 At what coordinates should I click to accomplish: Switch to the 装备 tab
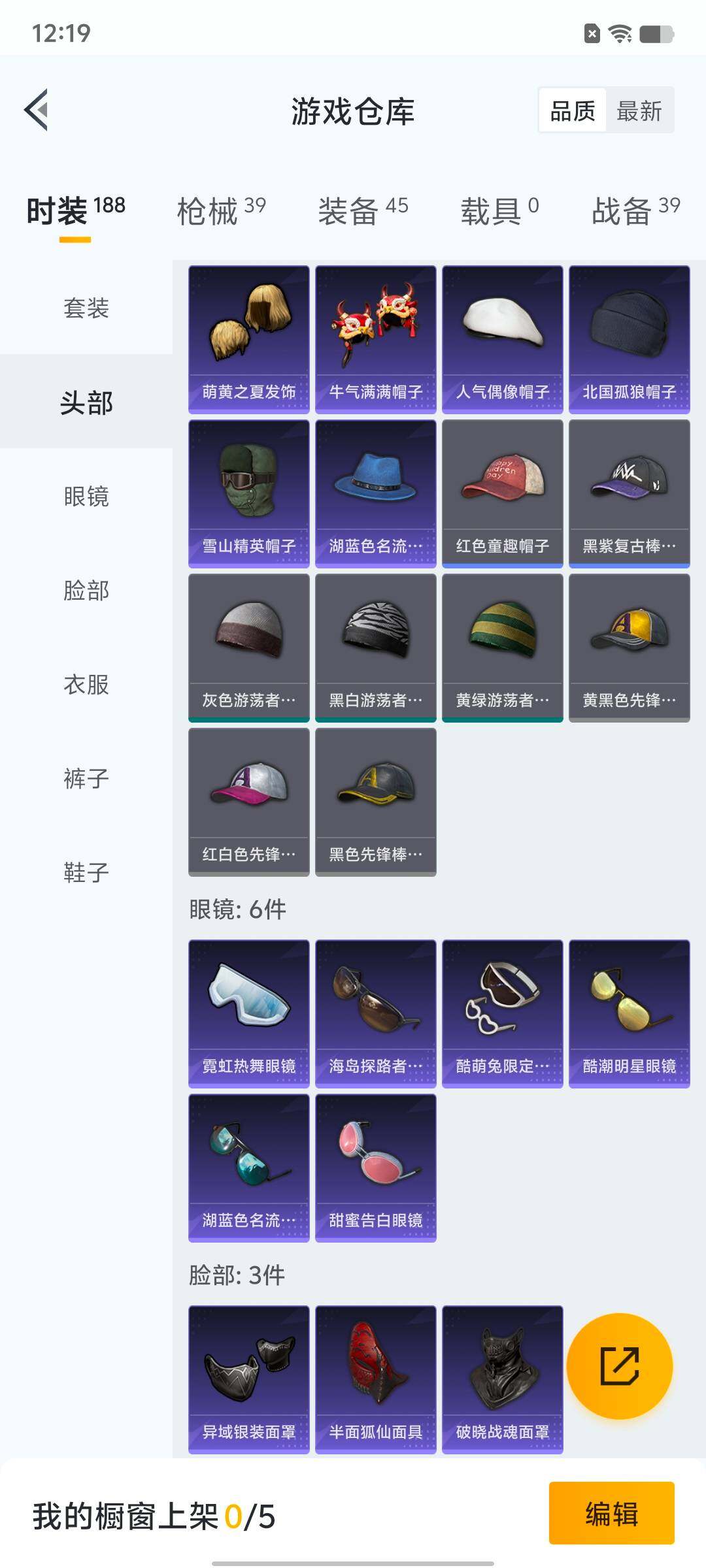(363, 211)
